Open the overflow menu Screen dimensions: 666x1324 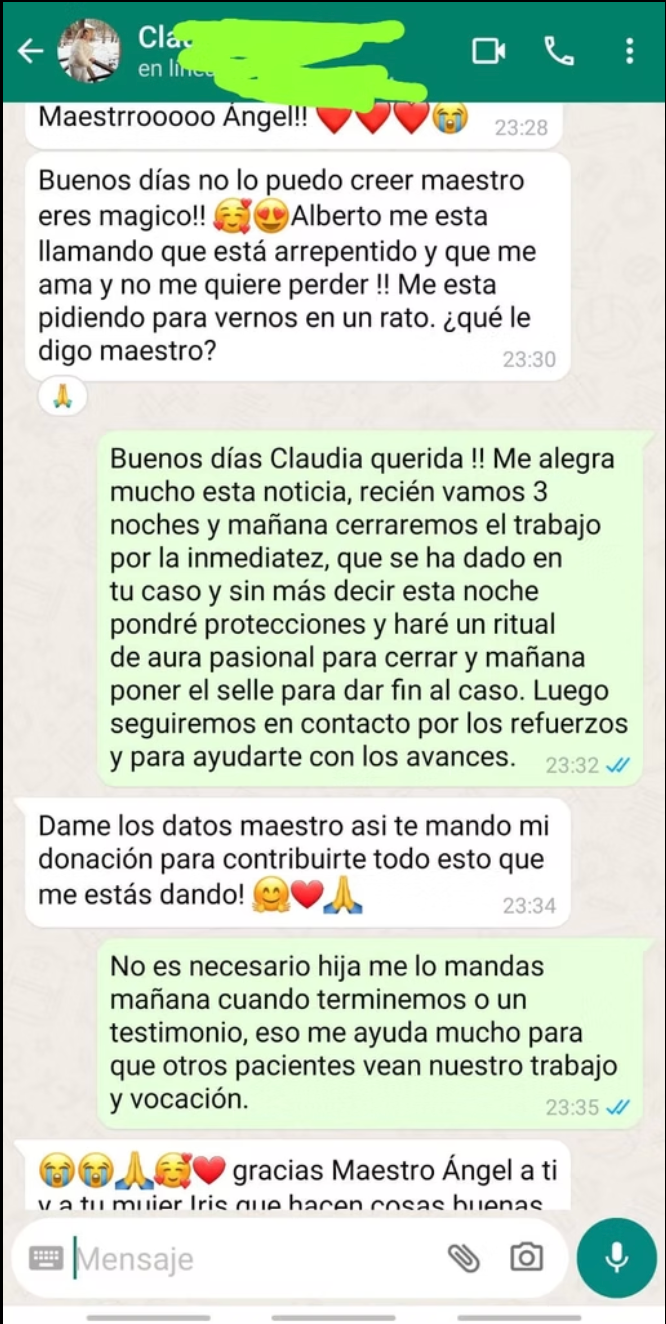629,50
